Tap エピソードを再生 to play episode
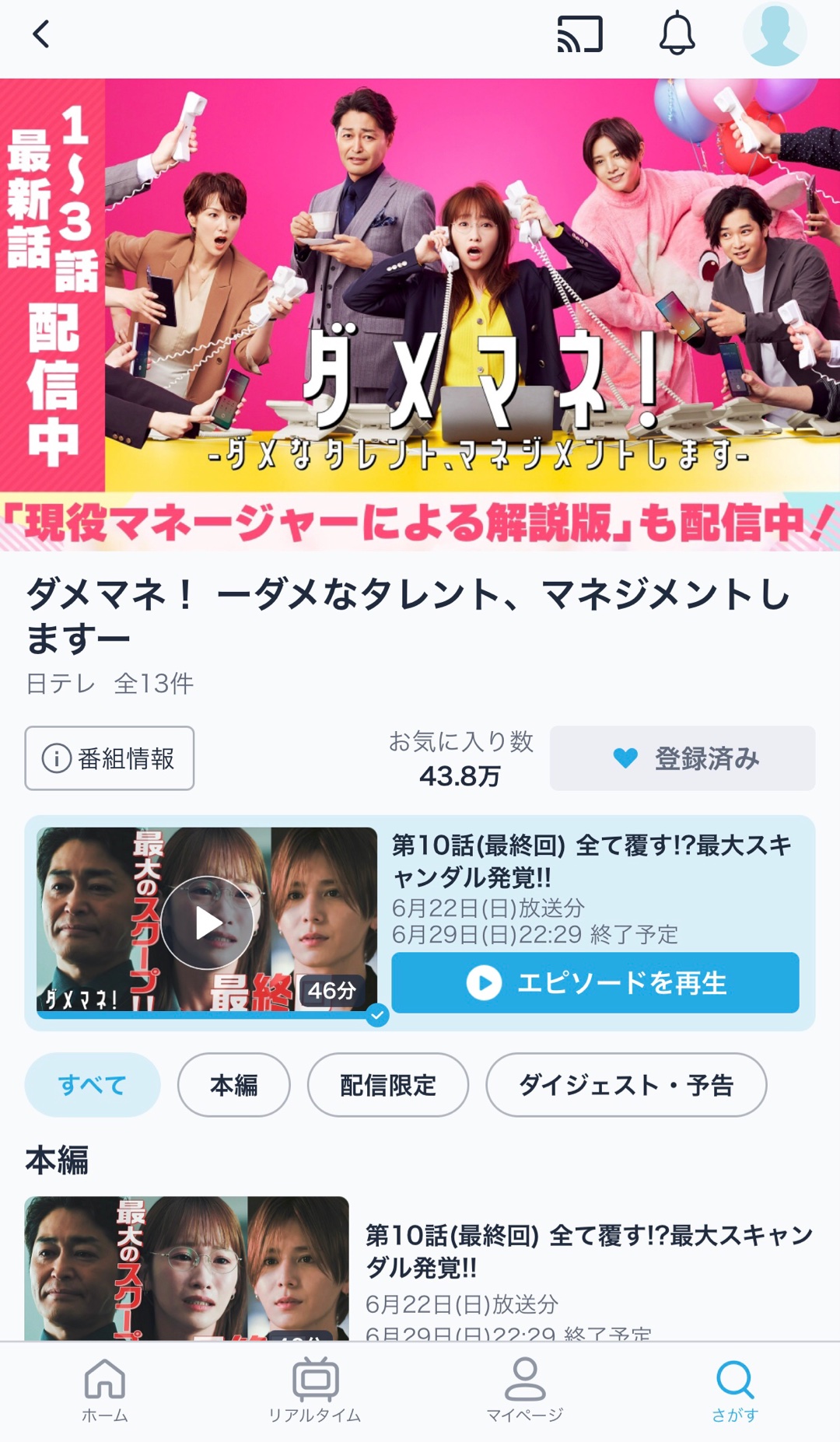Screen dimensions: 840x1442 coord(595,982)
